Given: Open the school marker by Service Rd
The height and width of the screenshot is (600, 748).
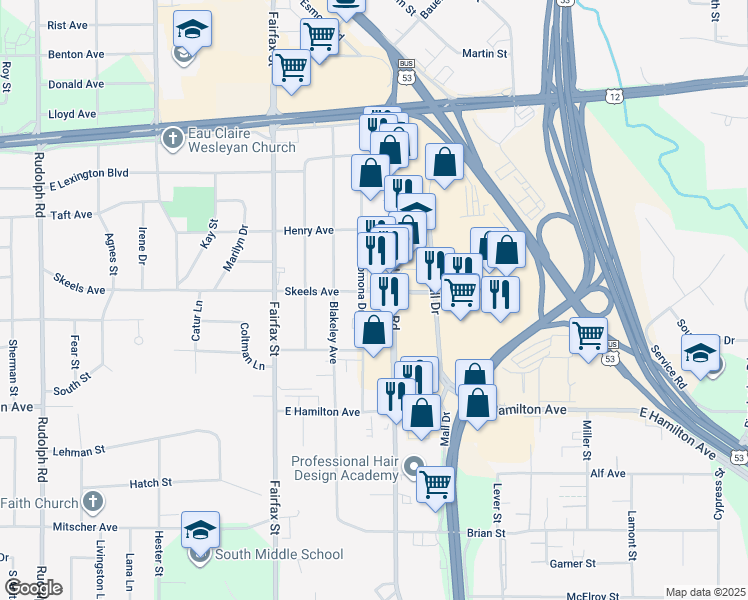Looking at the screenshot, I should pos(700,352).
